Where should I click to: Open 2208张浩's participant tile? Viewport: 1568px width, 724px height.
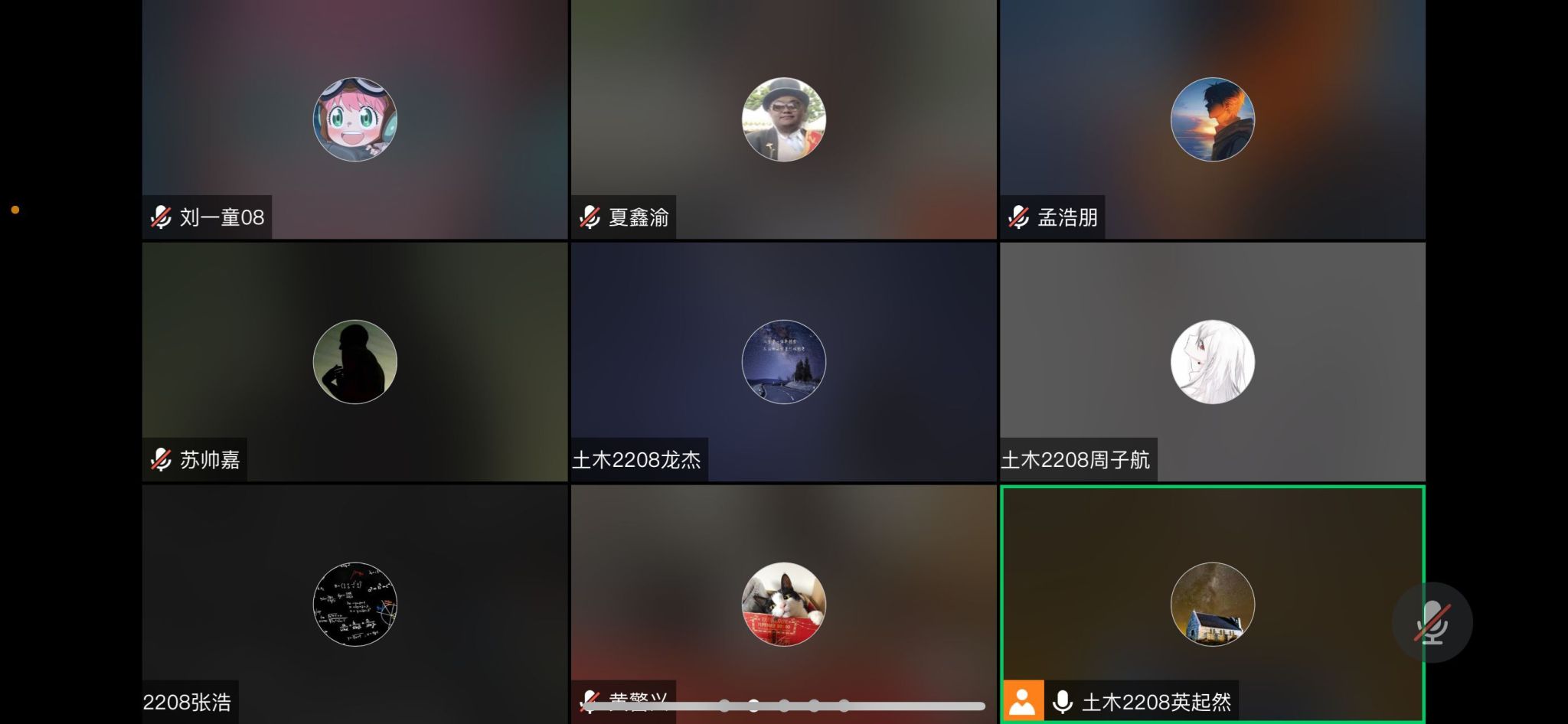pyautogui.click(x=354, y=604)
